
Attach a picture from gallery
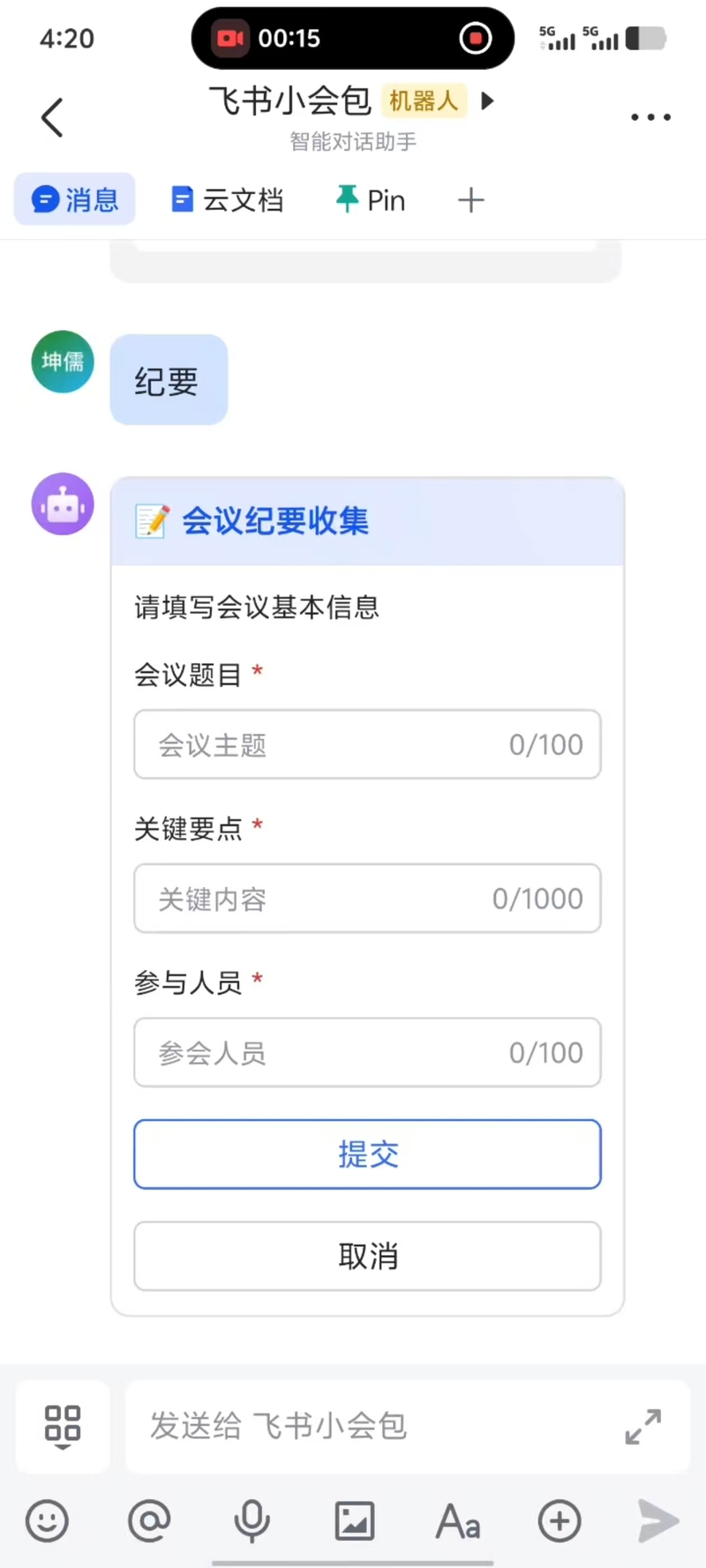(355, 1521)
